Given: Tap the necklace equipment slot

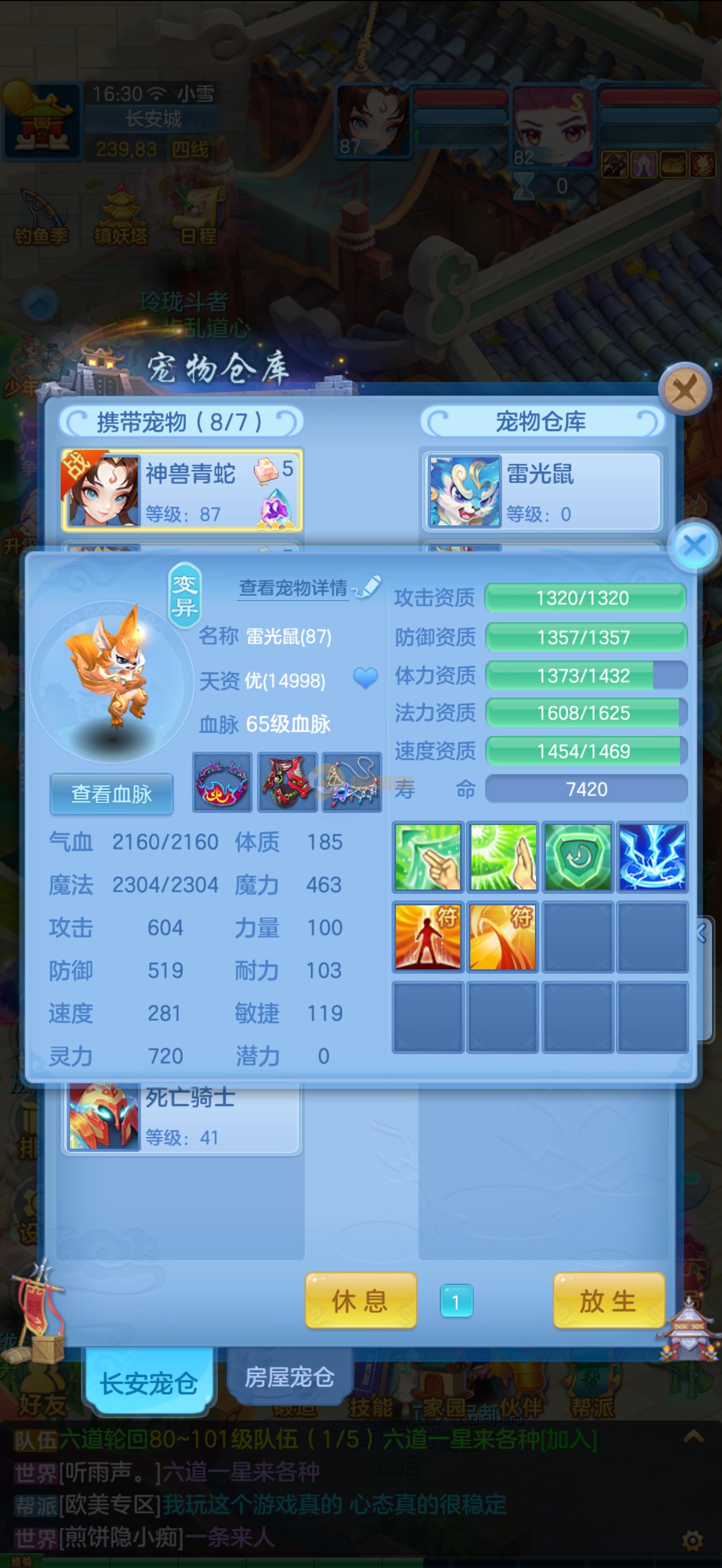Looking at the screenshot, I should point(352,782).
